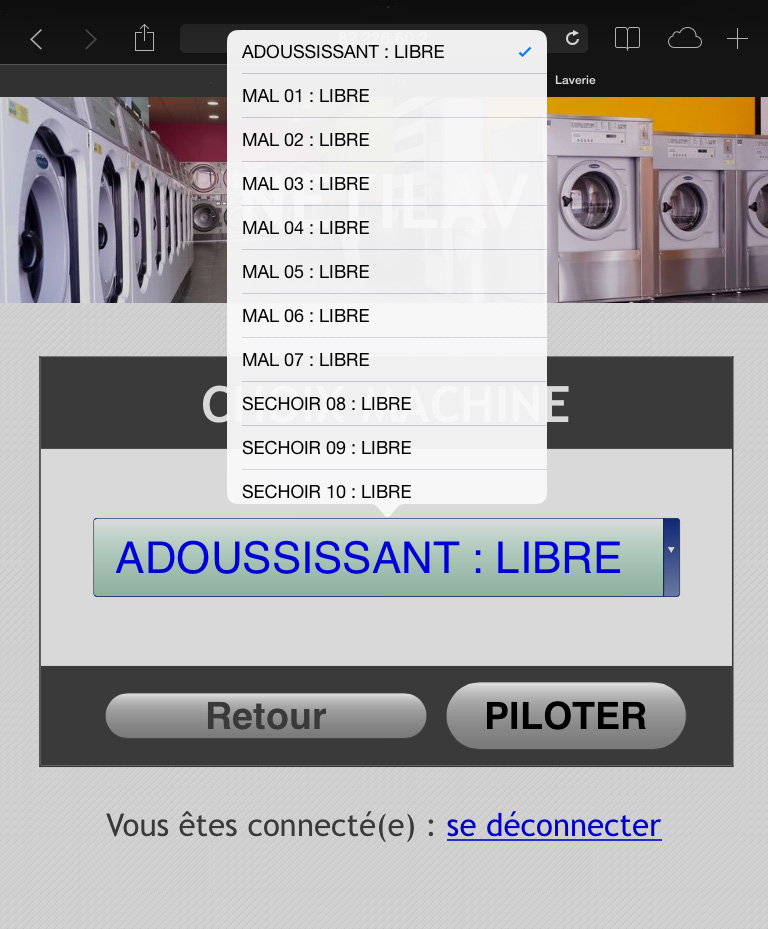This screenshot has height=929, width=768.
Task: Tap the machine selection dropdown
Action: (x=386, y=558)
